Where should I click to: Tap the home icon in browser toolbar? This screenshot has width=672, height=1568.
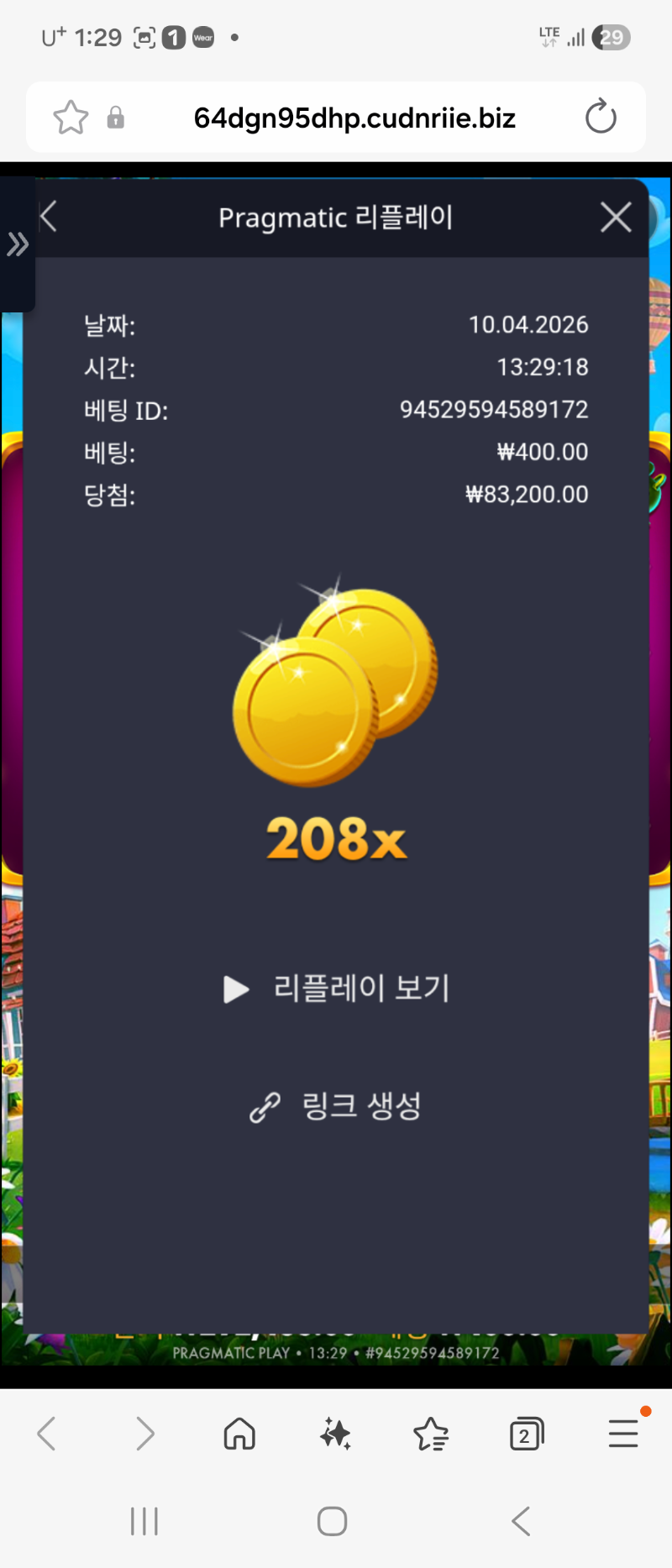(239, 1434)
